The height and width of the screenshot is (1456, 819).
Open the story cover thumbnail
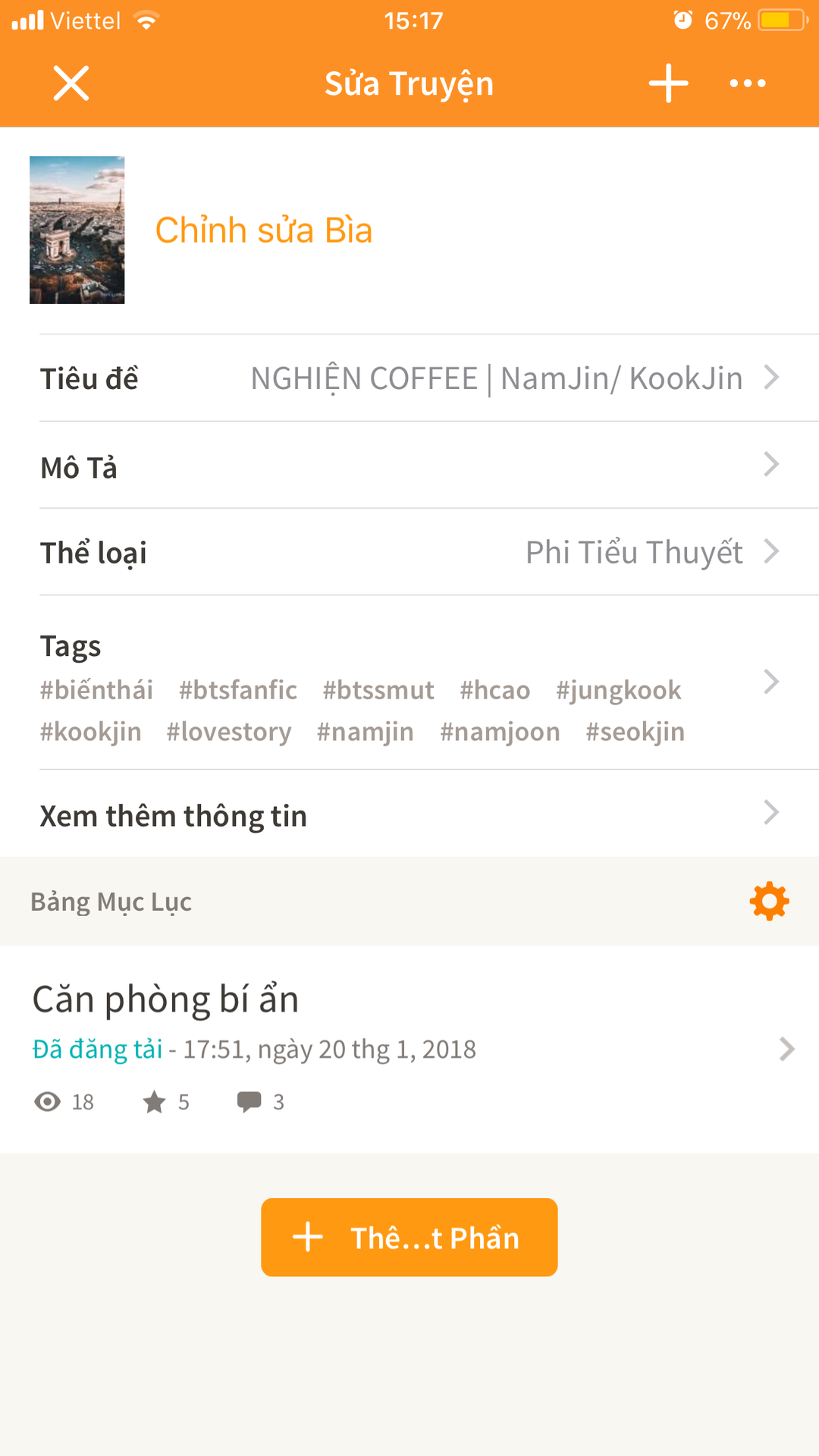77,231
